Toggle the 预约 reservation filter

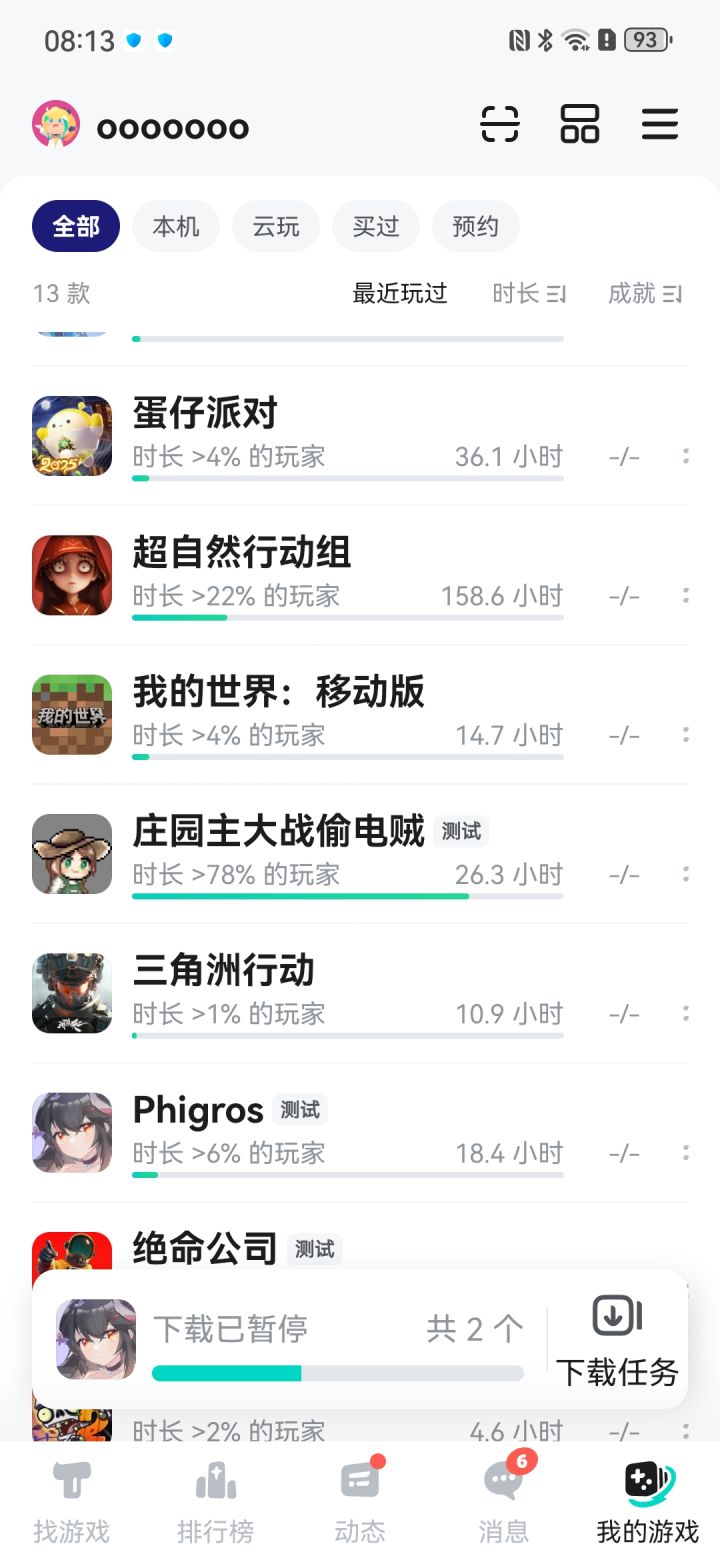pyautogui.click(x=475, y=225)
